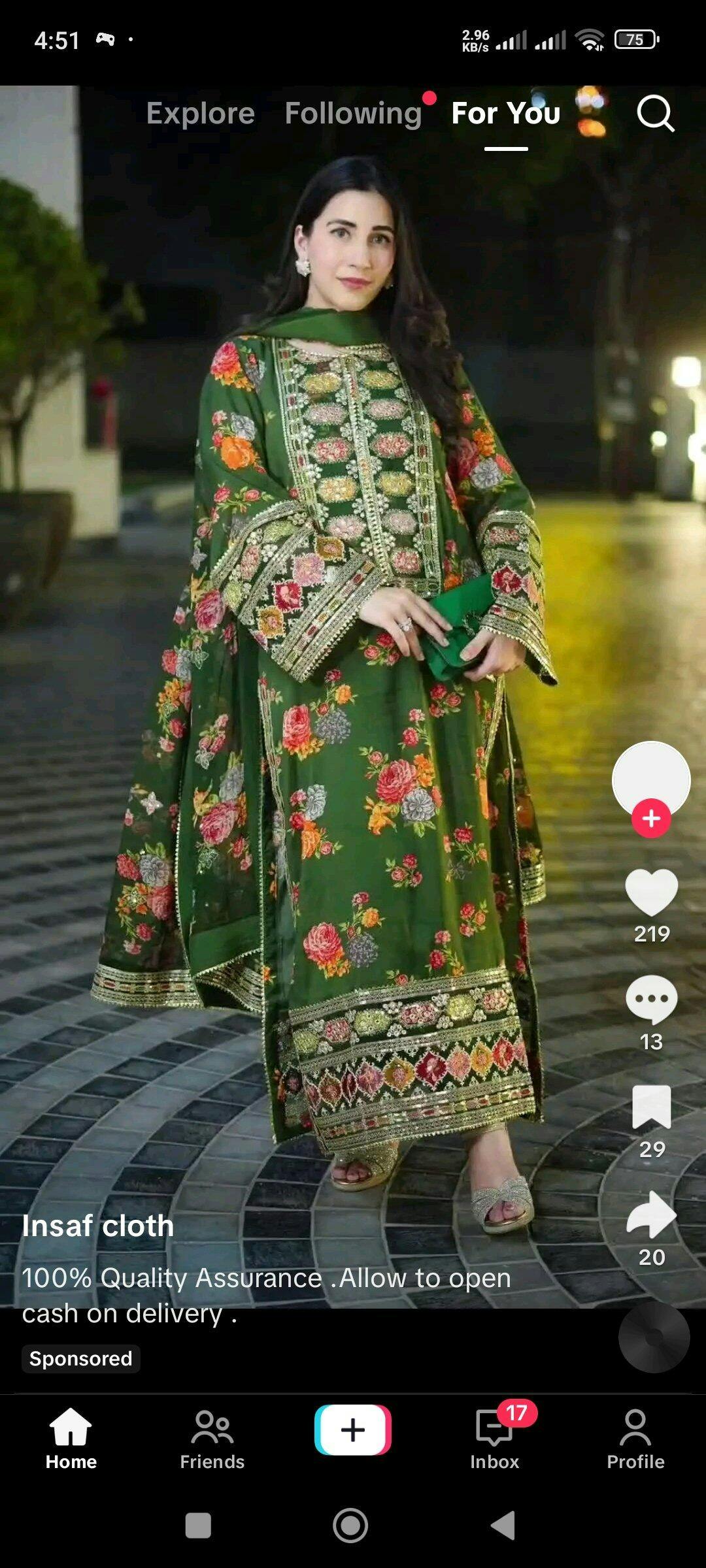Select the For You tab
Screen dimensions: 706x1568
[505, 114]
